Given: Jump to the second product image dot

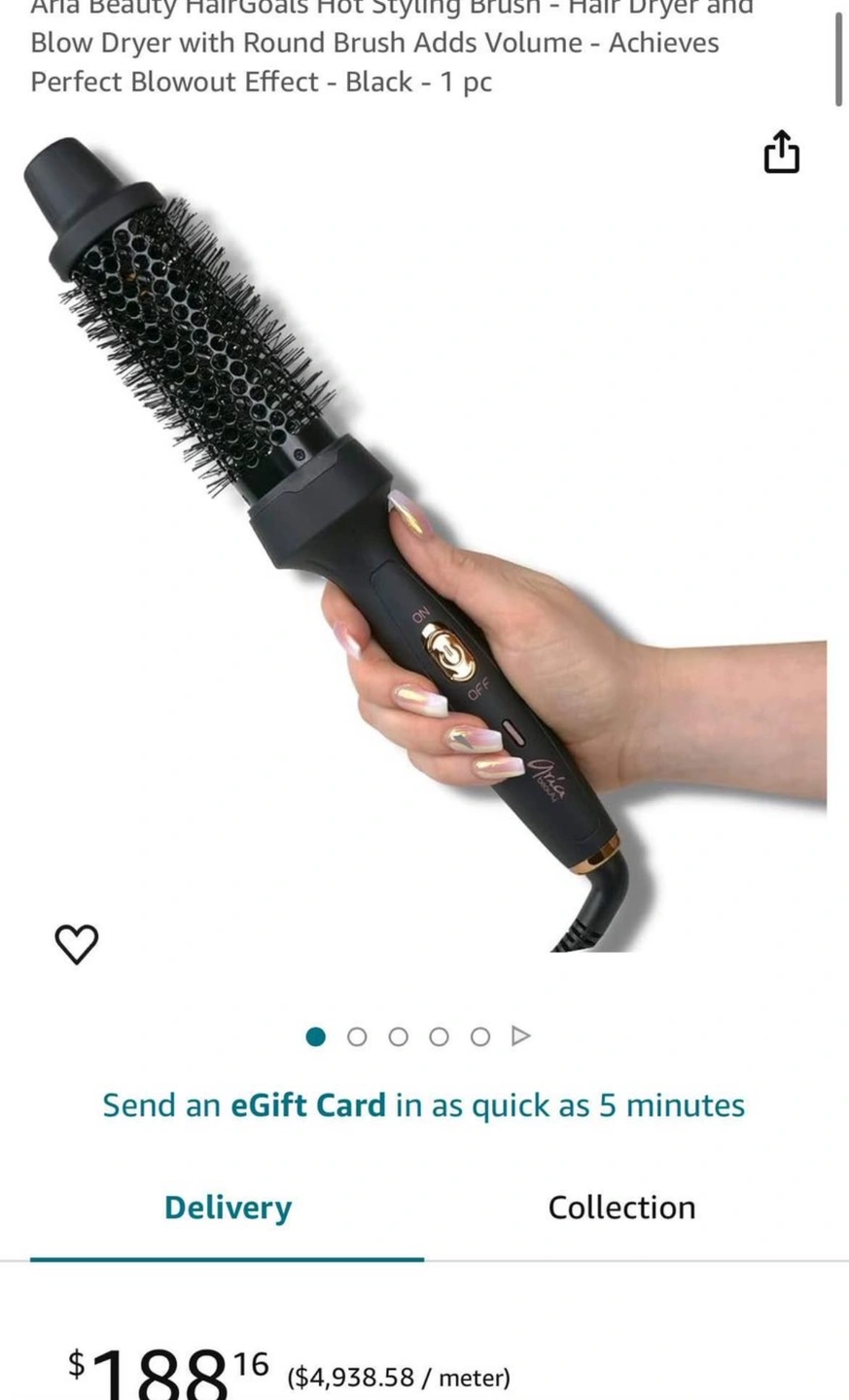Looking at the screenshot, I should (357, 1036).
